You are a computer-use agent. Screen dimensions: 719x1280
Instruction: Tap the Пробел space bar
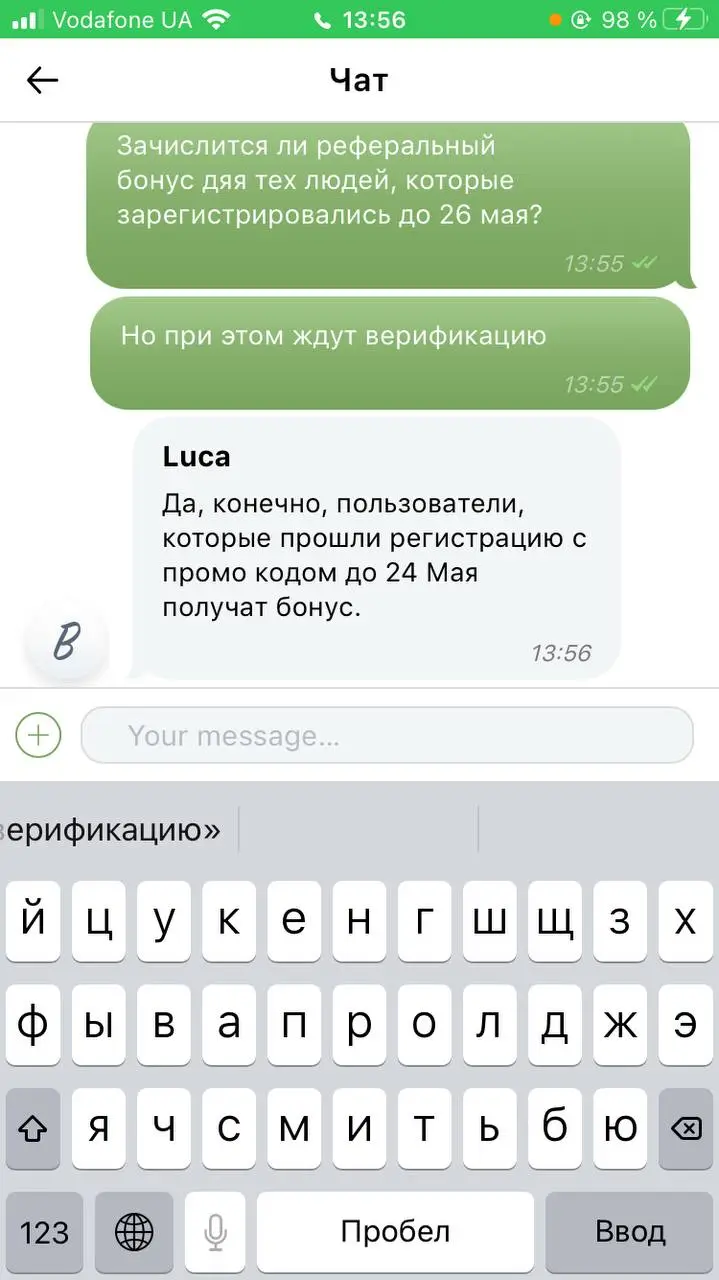(396, 1232)
